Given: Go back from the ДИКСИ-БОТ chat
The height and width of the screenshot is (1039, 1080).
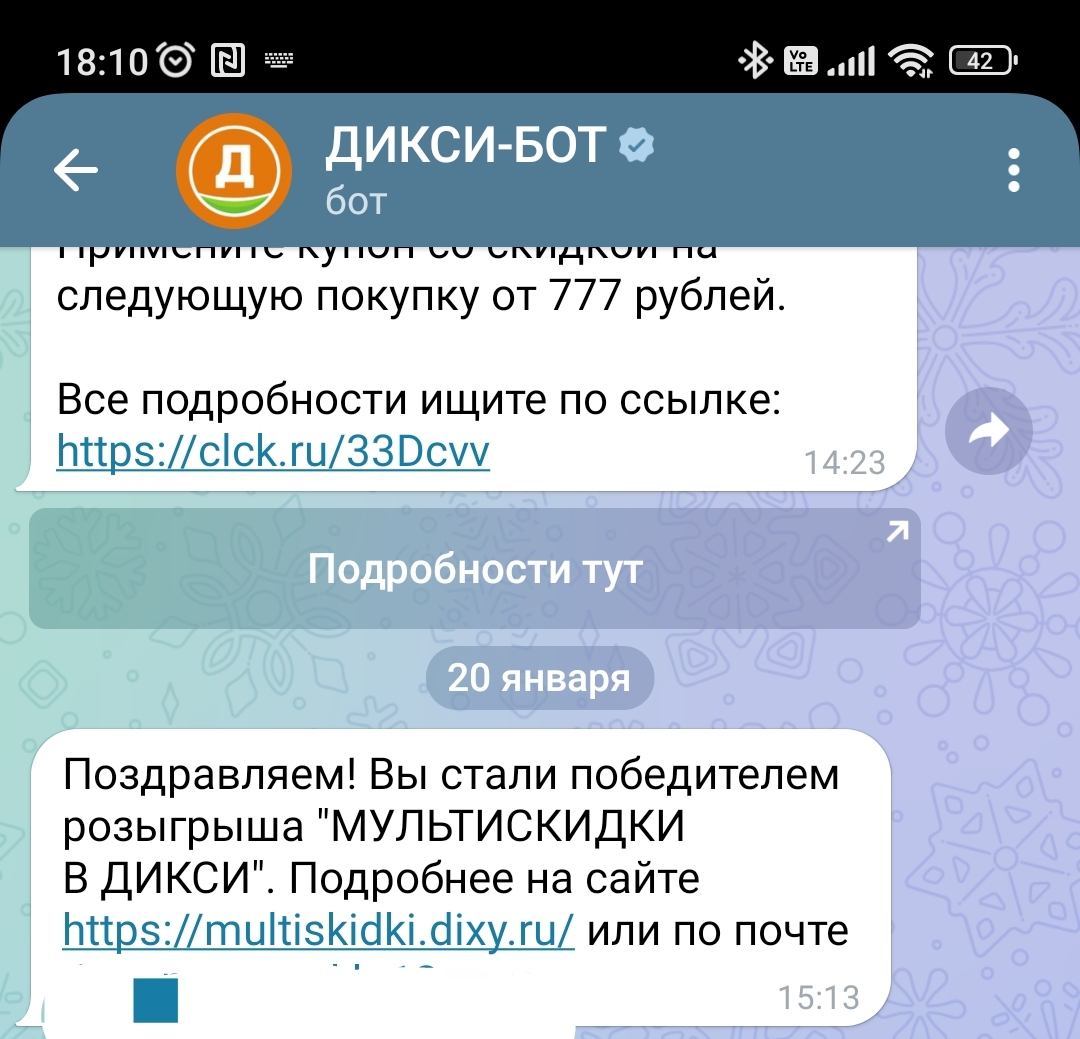Looking at the screenshot, I should (76, 171).
